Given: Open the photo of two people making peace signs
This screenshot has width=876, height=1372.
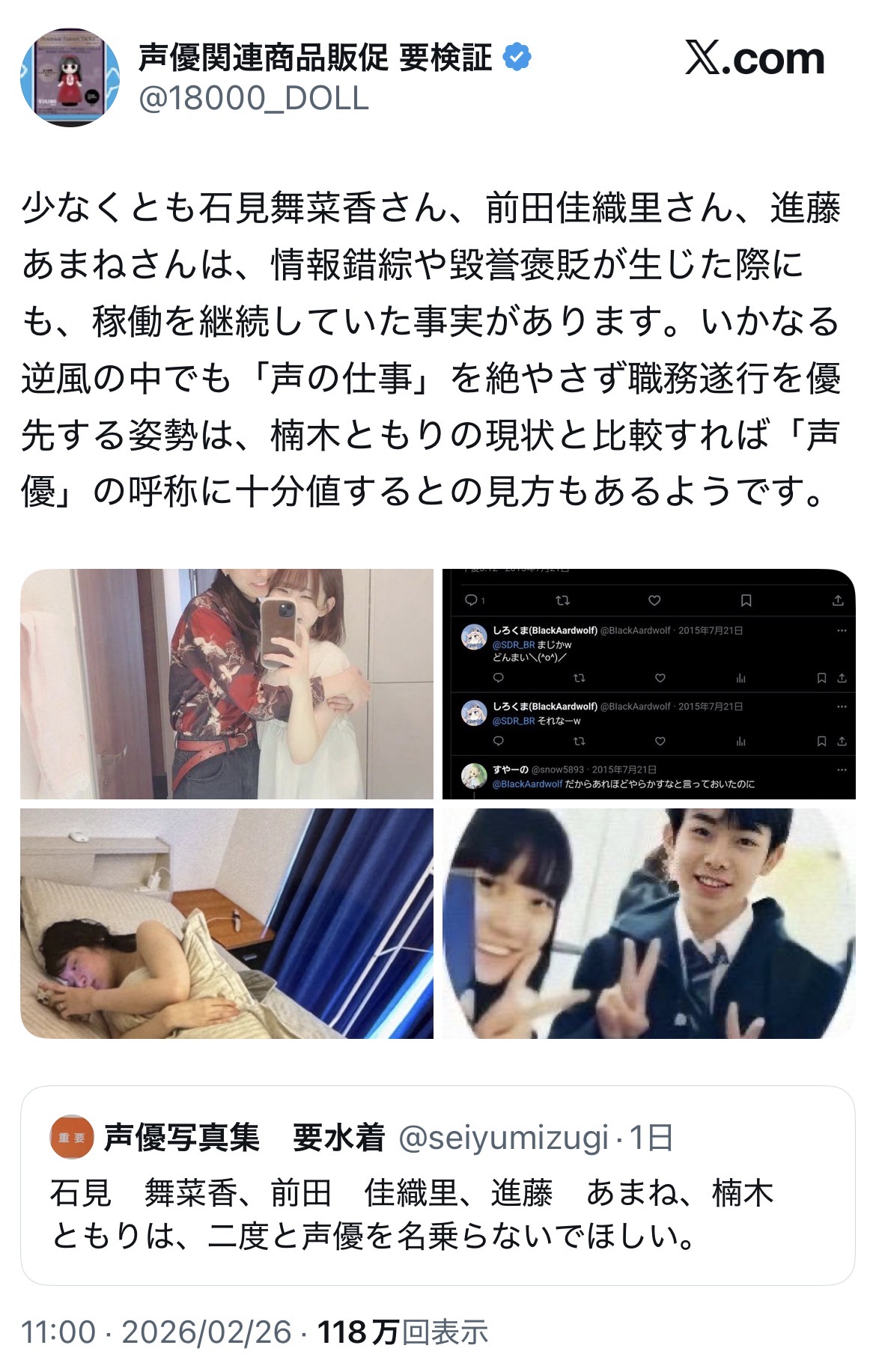Looking at the screenshot, I should [x=648, y=924].
